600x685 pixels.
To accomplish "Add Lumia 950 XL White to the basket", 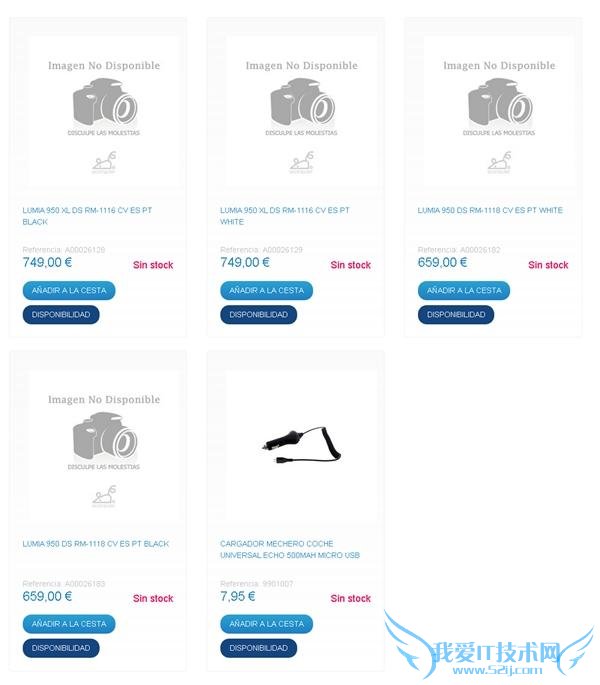I will [x=266, y=290].
